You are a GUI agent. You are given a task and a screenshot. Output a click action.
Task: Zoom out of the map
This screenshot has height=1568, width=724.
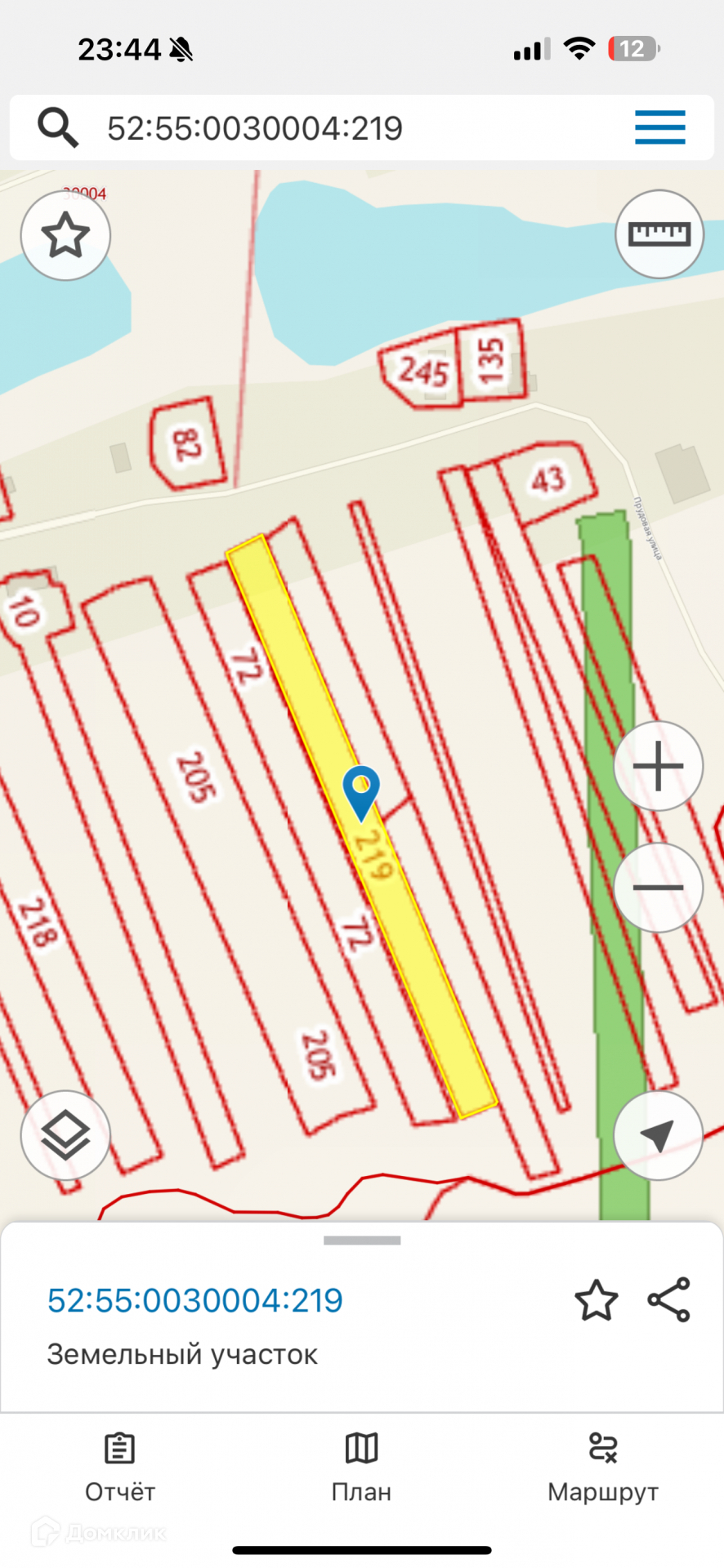658,888
